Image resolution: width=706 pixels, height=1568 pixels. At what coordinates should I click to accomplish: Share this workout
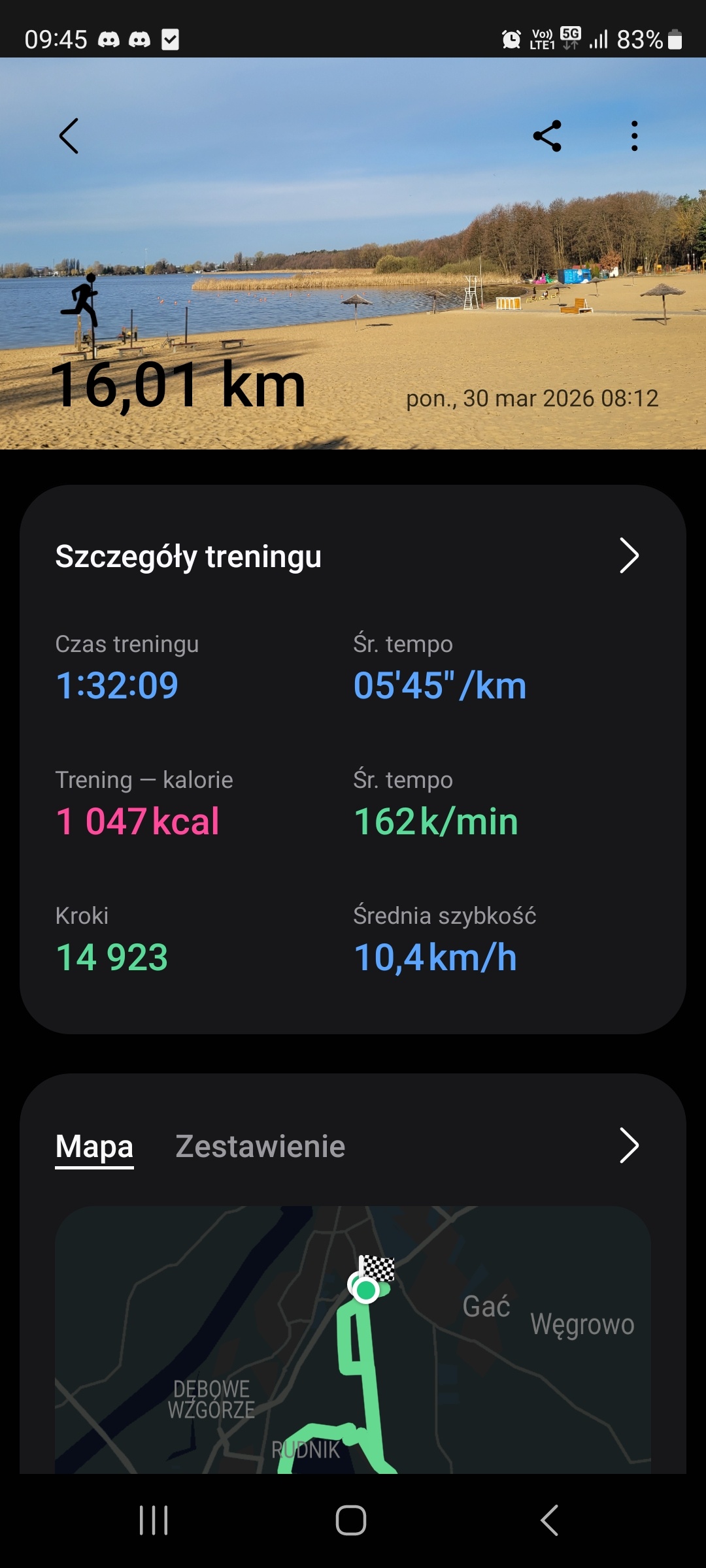547,136
